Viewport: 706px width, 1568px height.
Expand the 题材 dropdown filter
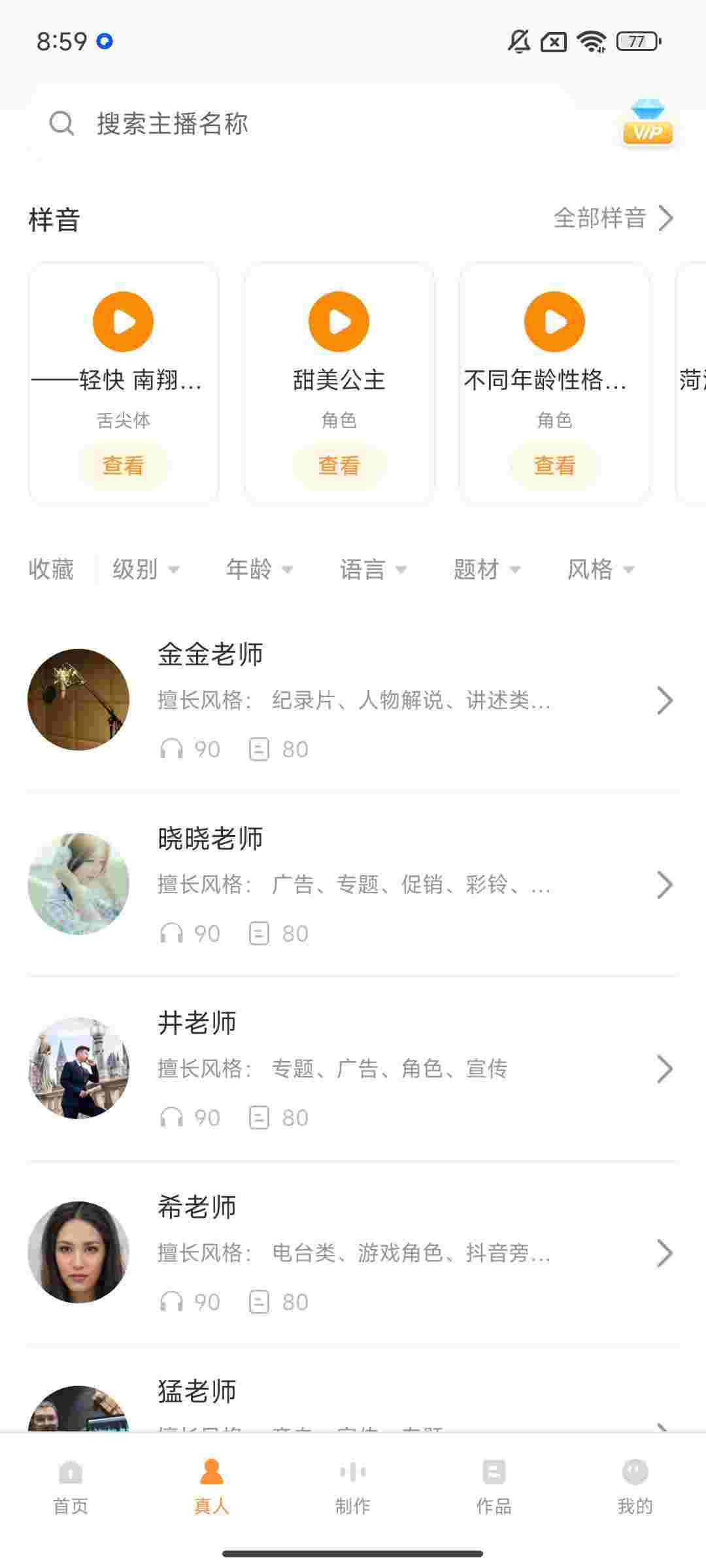click(x=486, y=569)
